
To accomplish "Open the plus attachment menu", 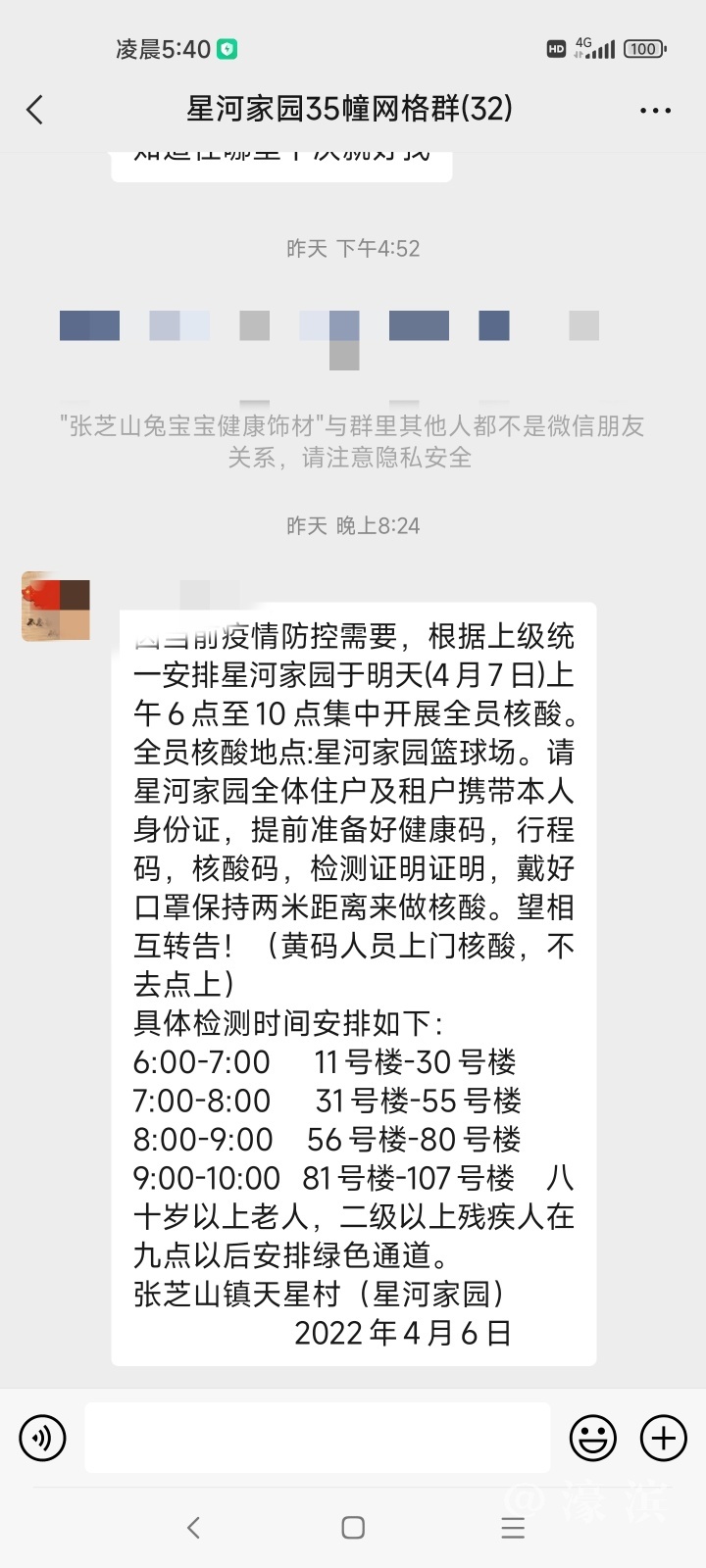I will pos(664,1438).
